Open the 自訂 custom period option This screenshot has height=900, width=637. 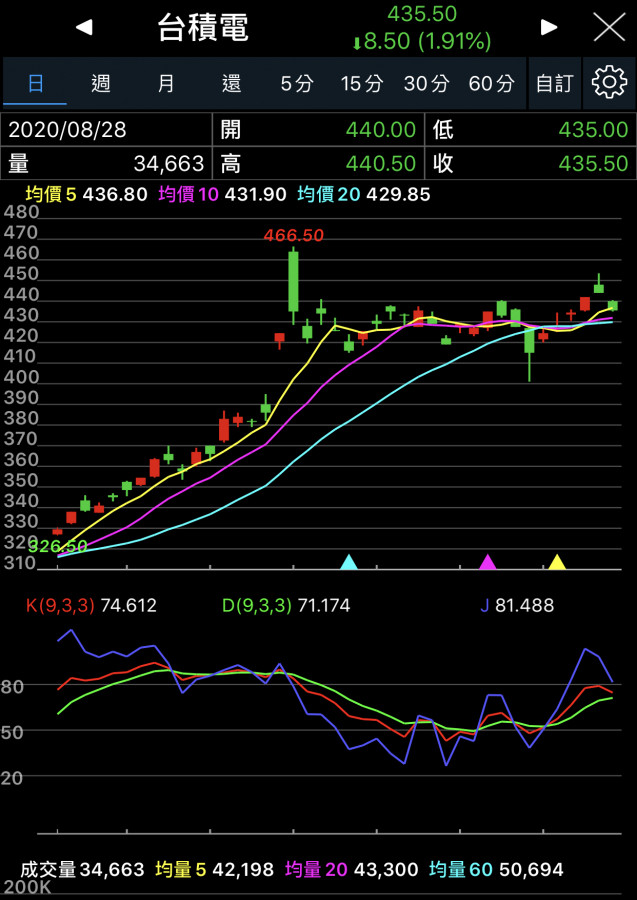tap(555, 83)
